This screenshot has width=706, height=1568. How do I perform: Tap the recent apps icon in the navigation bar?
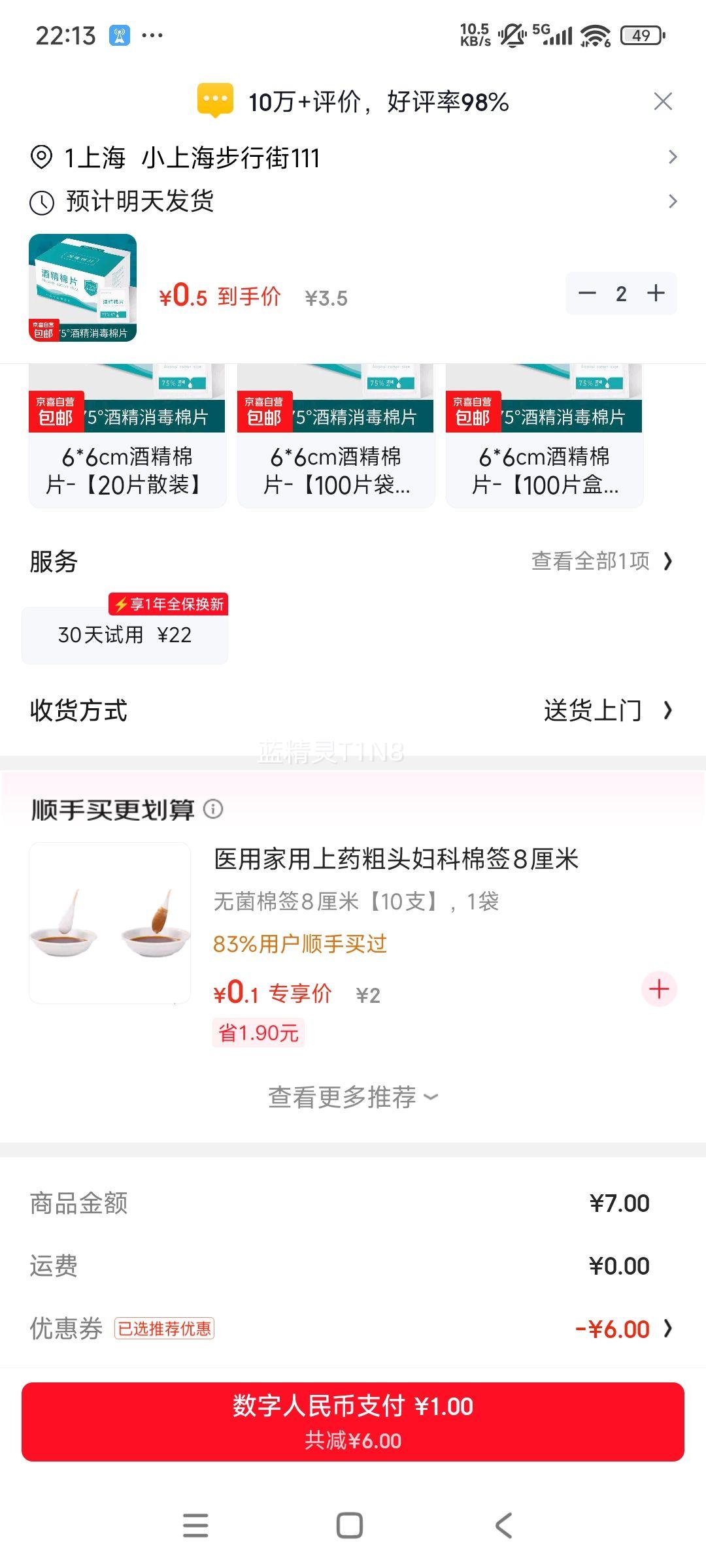[194, 1525]
